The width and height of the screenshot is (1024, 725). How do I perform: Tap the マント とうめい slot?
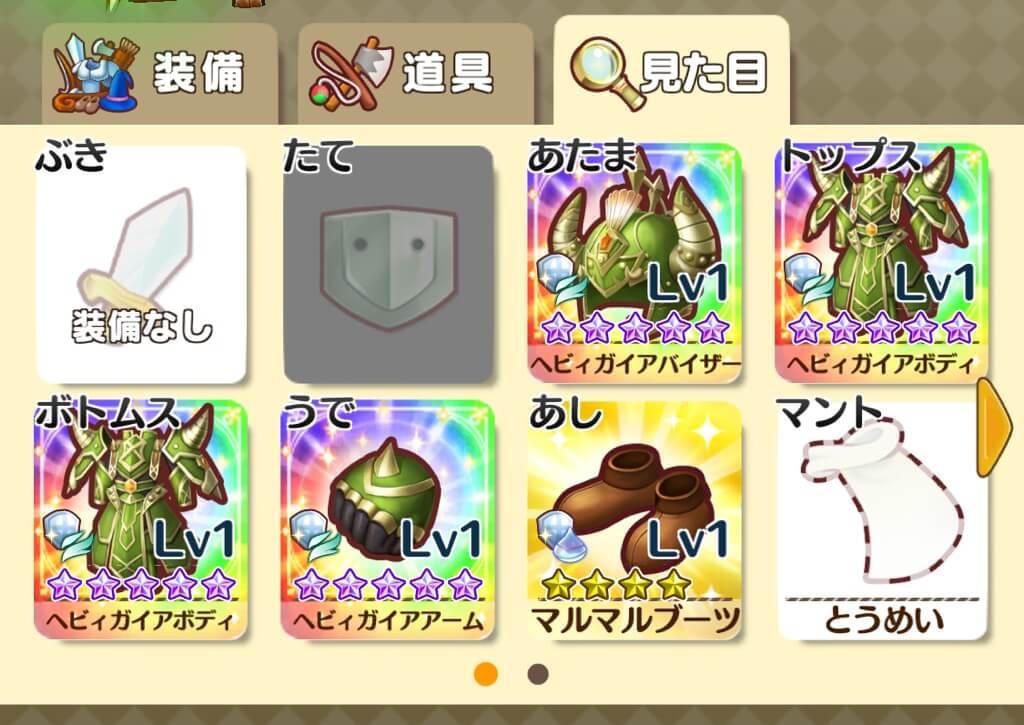coord(882,520)
